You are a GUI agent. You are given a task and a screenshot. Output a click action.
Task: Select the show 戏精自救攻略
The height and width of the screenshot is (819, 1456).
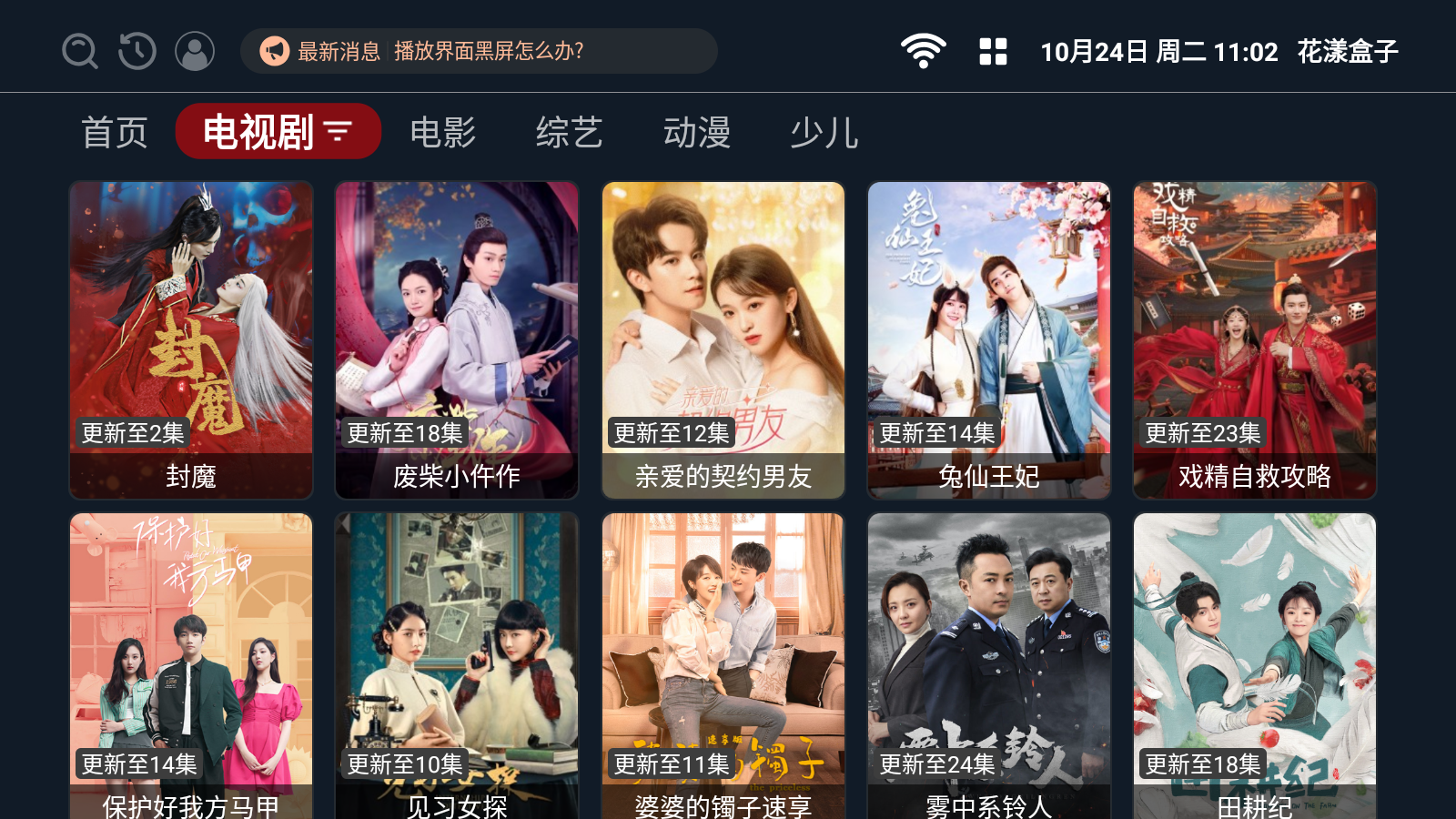pos(1255,339)
